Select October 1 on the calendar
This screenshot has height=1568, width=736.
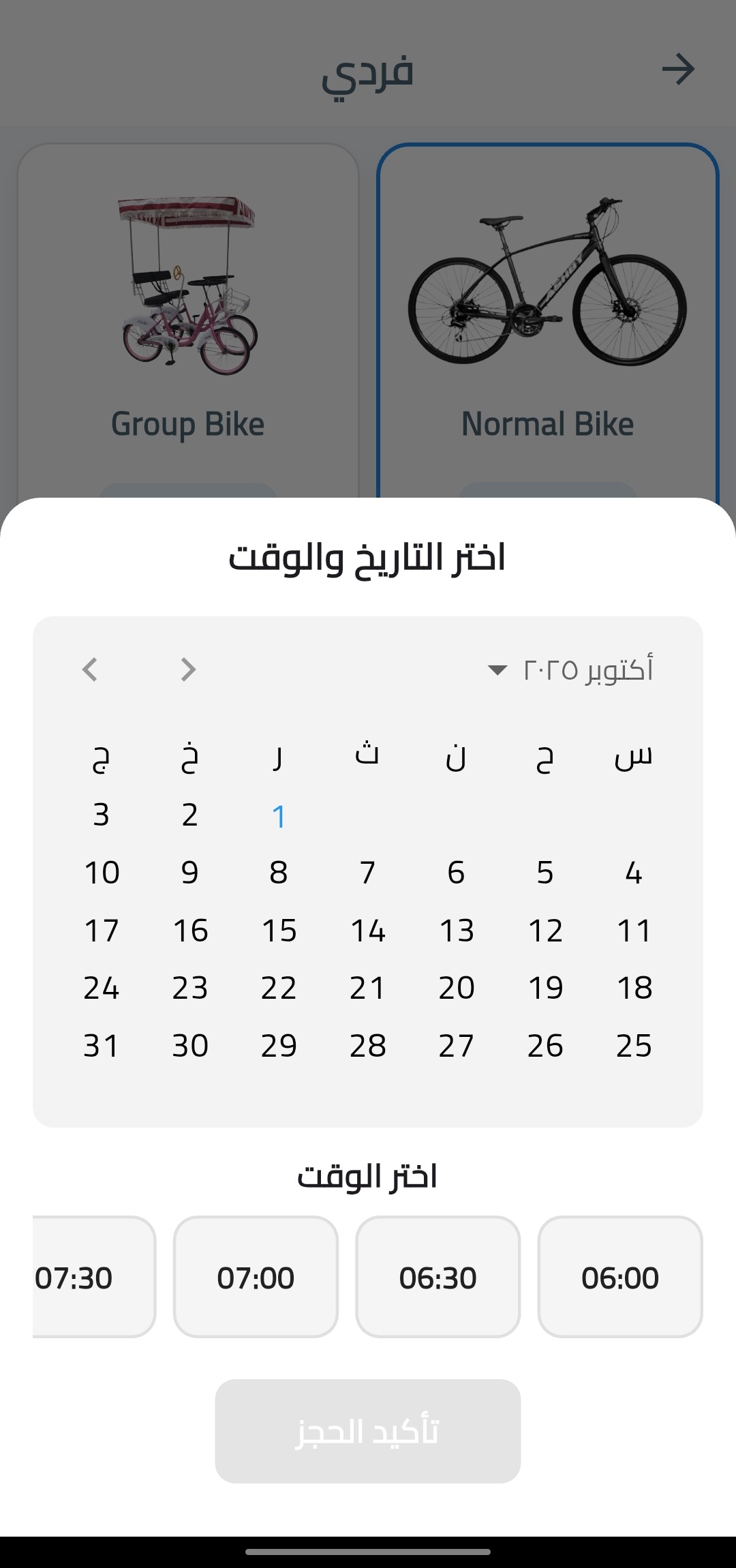[x=279, y=815]
